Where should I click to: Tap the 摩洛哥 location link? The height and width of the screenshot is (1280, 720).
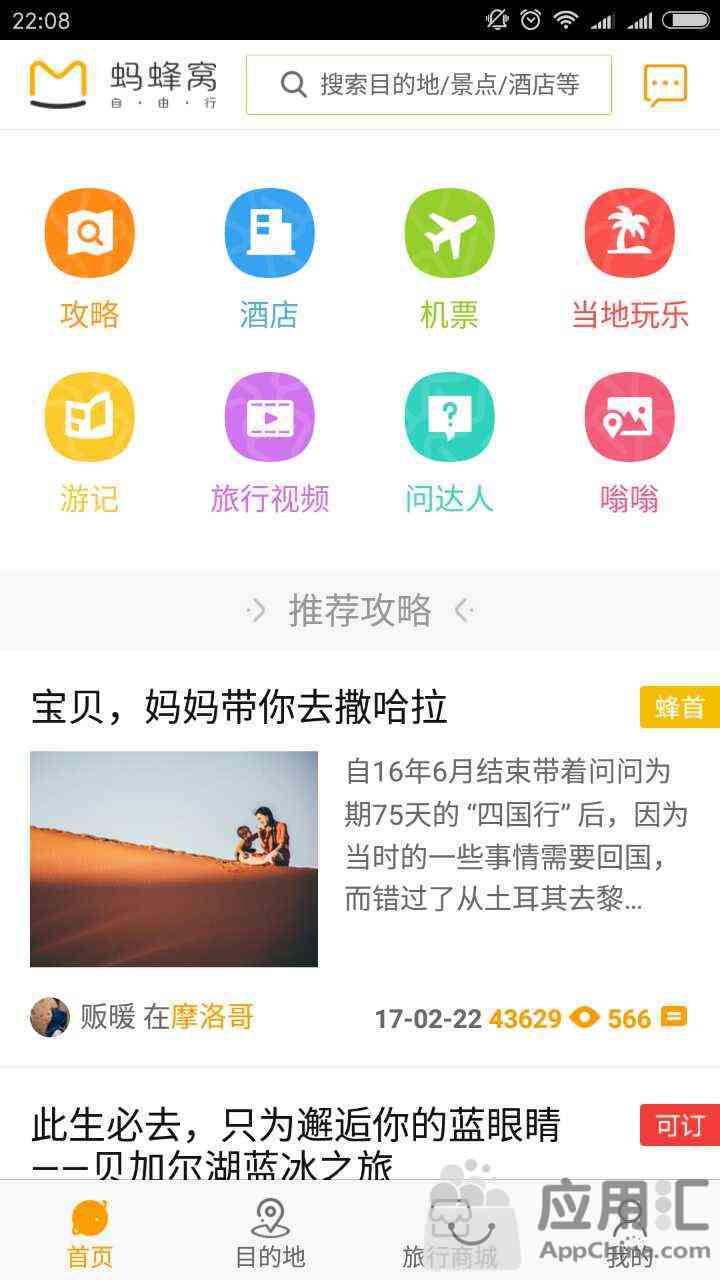(x=212, y=1017)
